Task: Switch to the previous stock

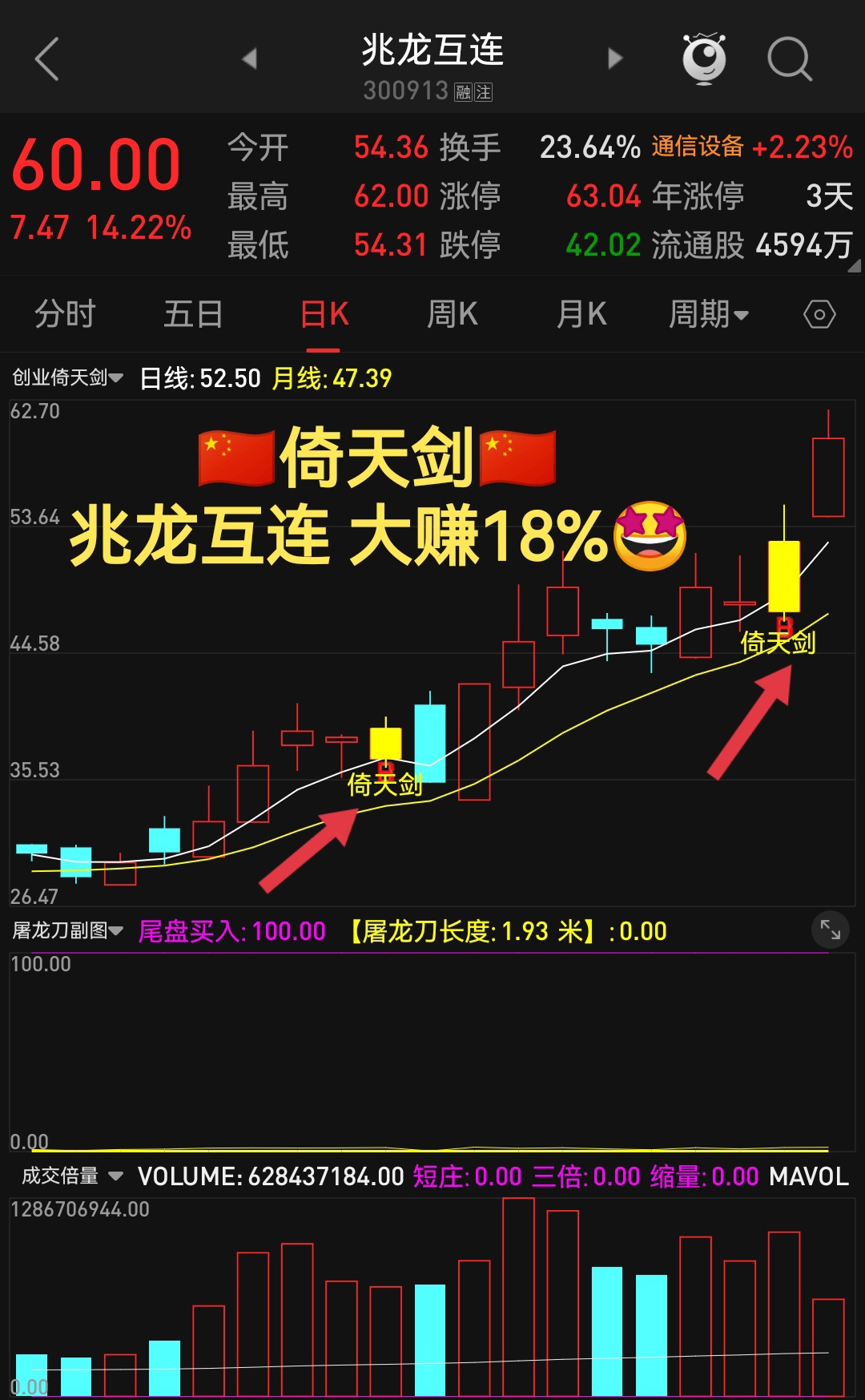Action: click(249, 59)
